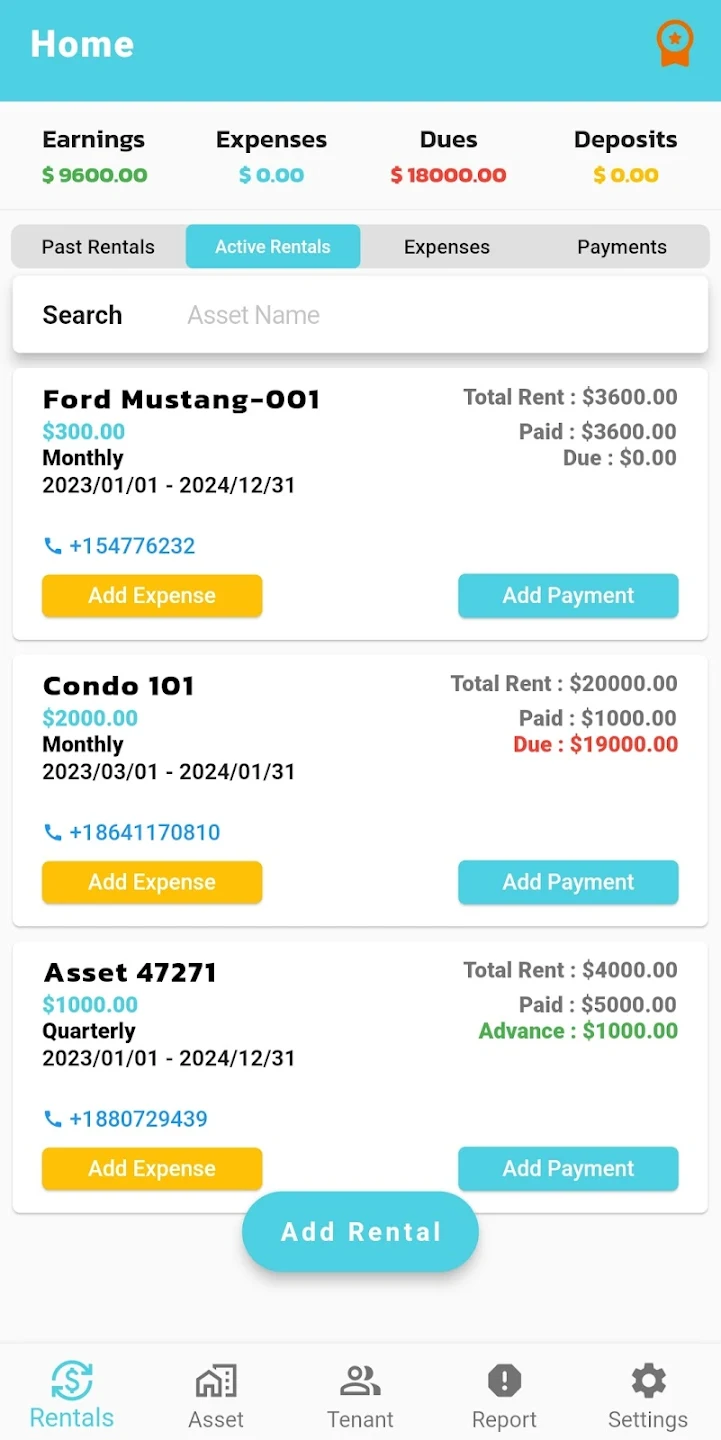The image size is (721, 1440).
Task: Select the Active Rentals tab
Action: tap(272, 246)
